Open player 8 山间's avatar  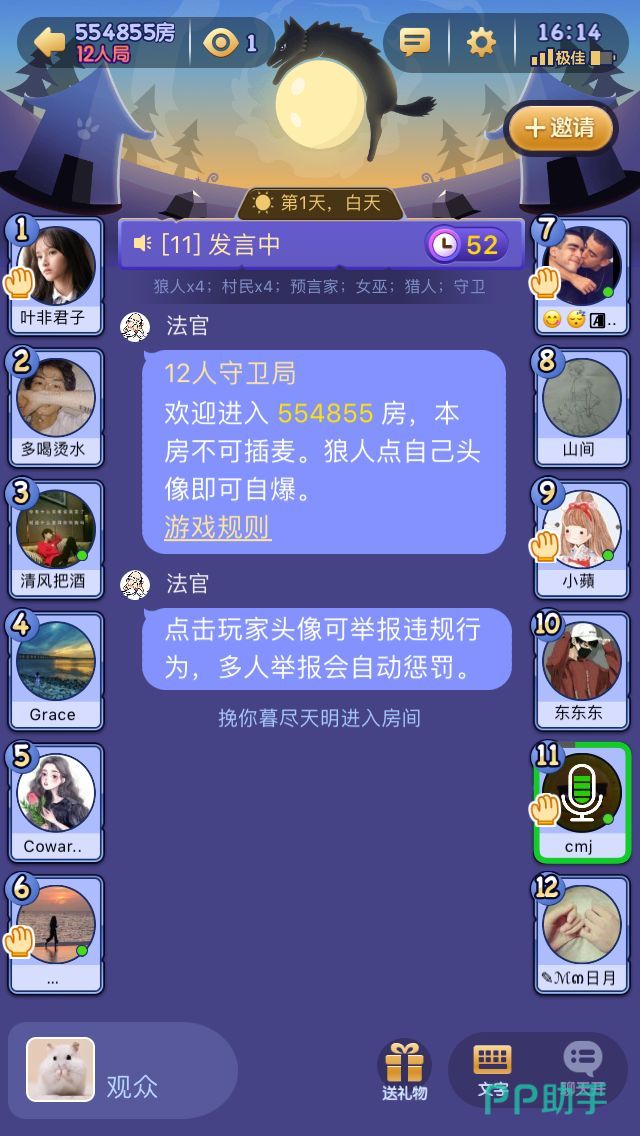tap(582, 397)
